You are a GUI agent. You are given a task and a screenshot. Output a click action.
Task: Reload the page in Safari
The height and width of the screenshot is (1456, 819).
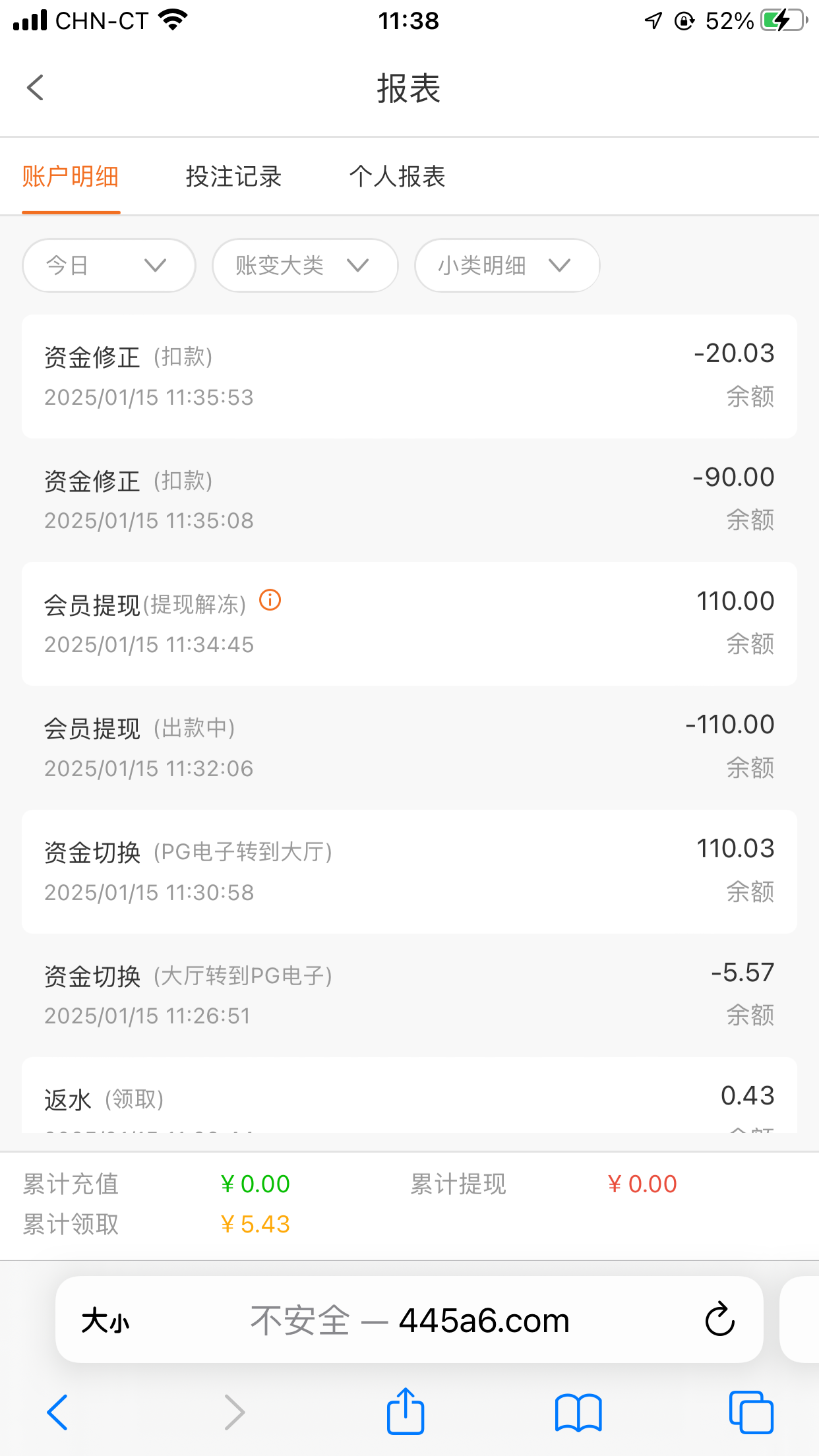point(719,1319)
